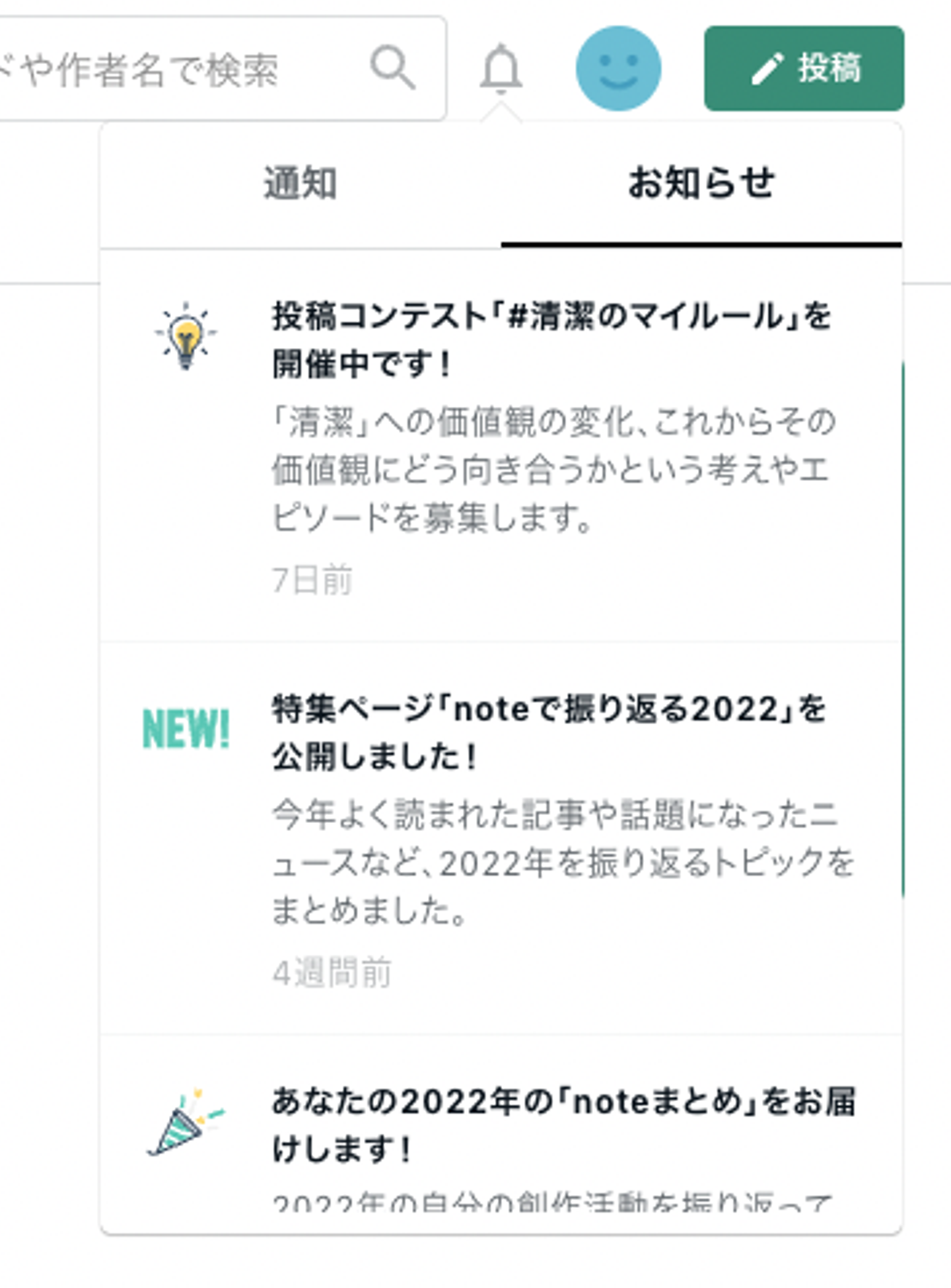Tap the magnifier search icon

click(x=392, y=67)
